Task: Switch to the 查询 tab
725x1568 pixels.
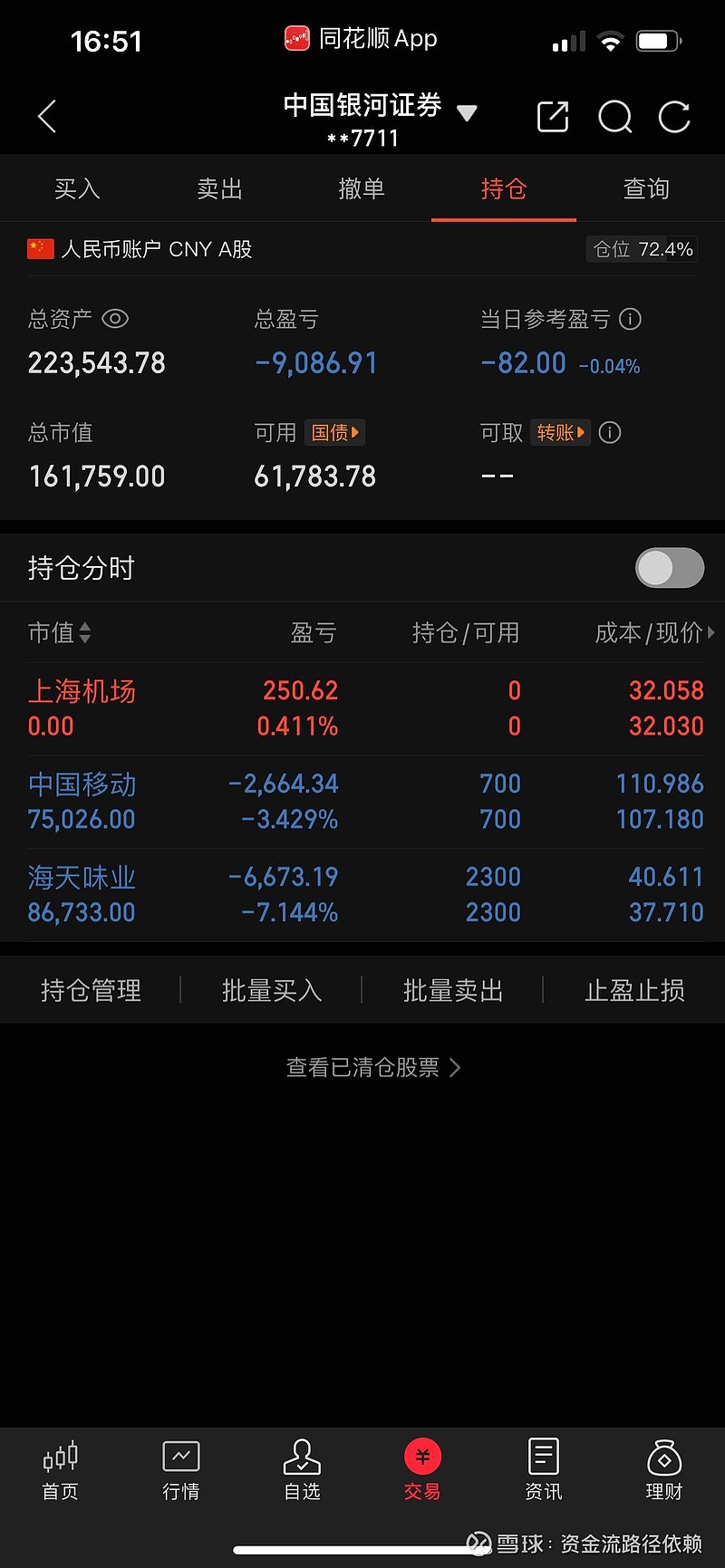Action: (x=646, y=188)
